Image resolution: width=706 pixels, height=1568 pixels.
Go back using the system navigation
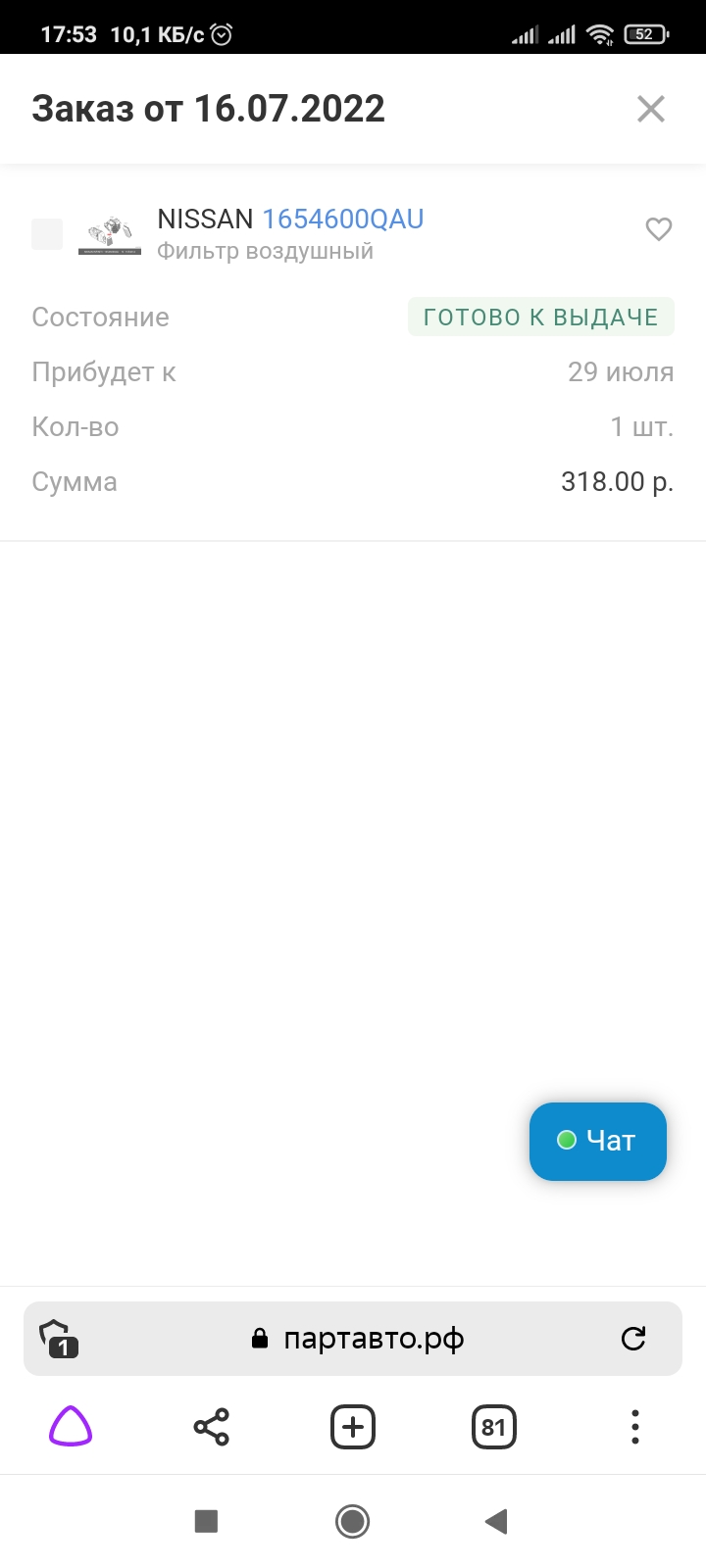[x=496, y=1521]
